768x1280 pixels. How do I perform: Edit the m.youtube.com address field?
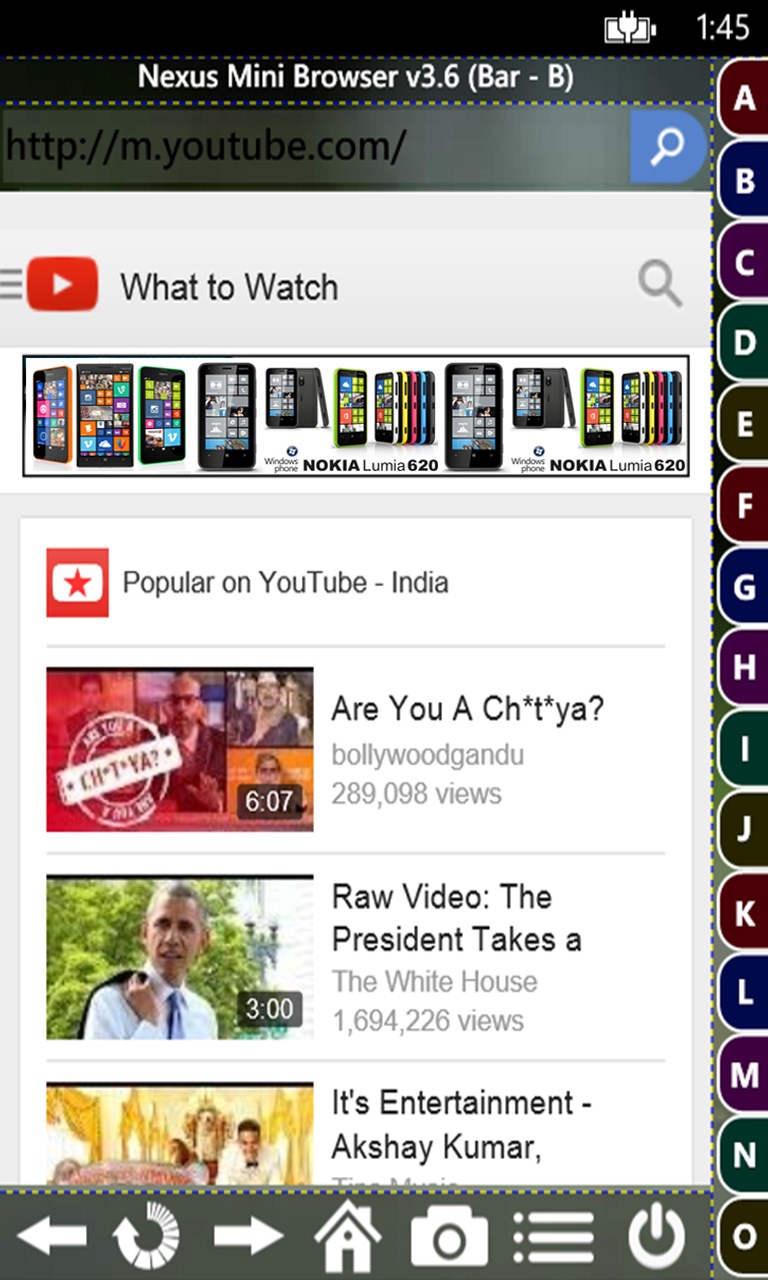(310, 147)
